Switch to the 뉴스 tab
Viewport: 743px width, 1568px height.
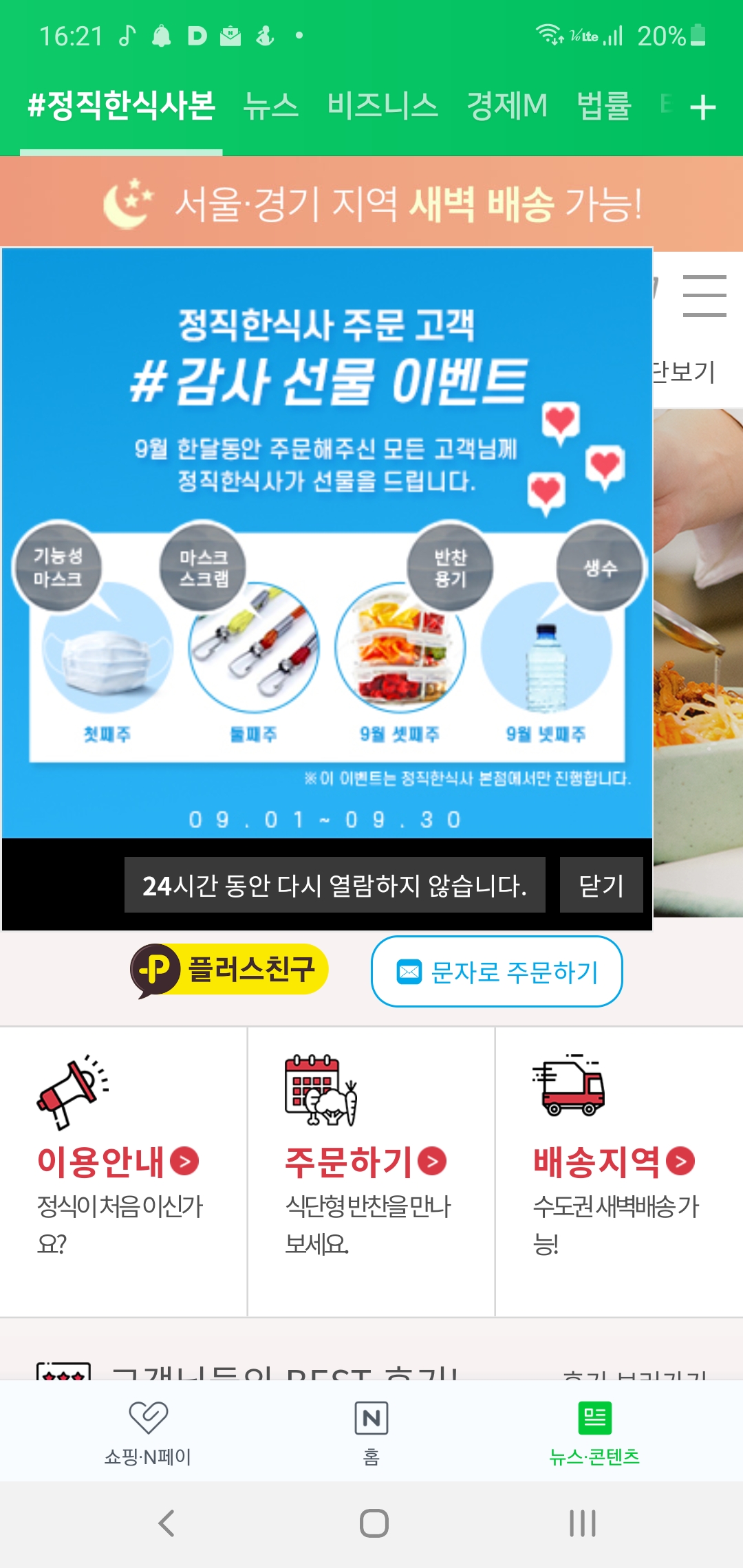pos(271,107)
